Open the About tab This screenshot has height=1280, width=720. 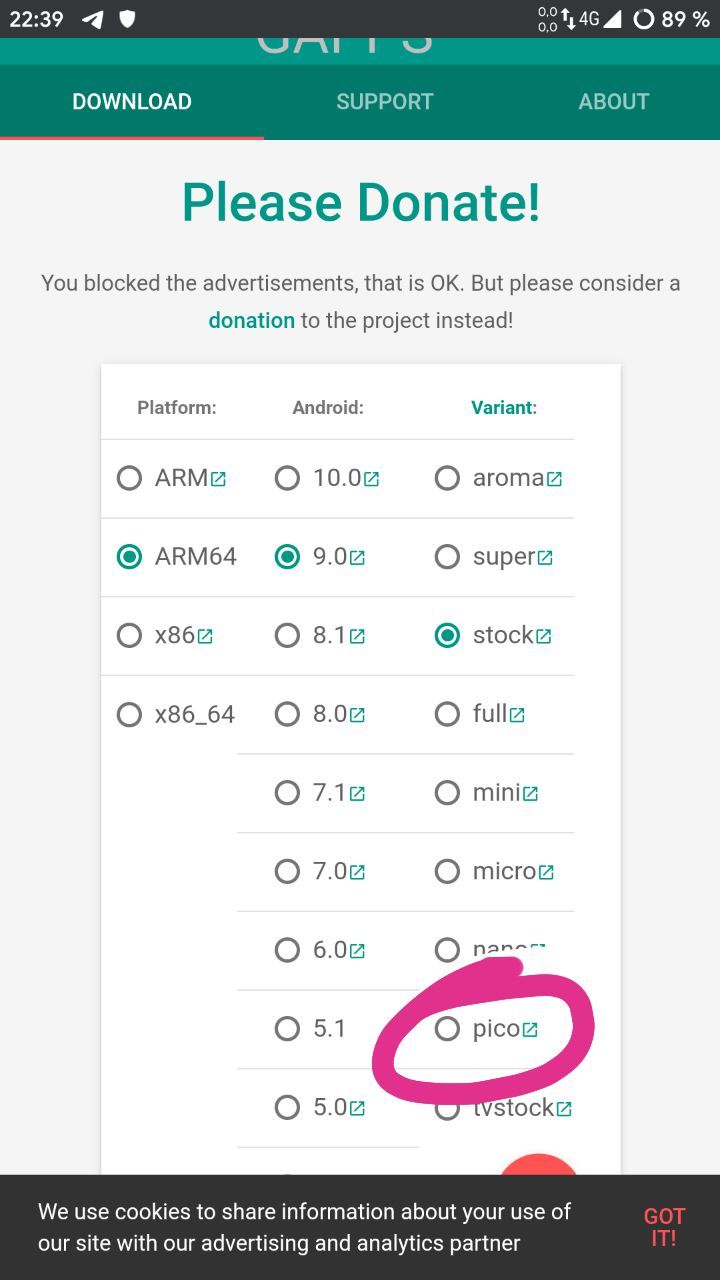614,101
